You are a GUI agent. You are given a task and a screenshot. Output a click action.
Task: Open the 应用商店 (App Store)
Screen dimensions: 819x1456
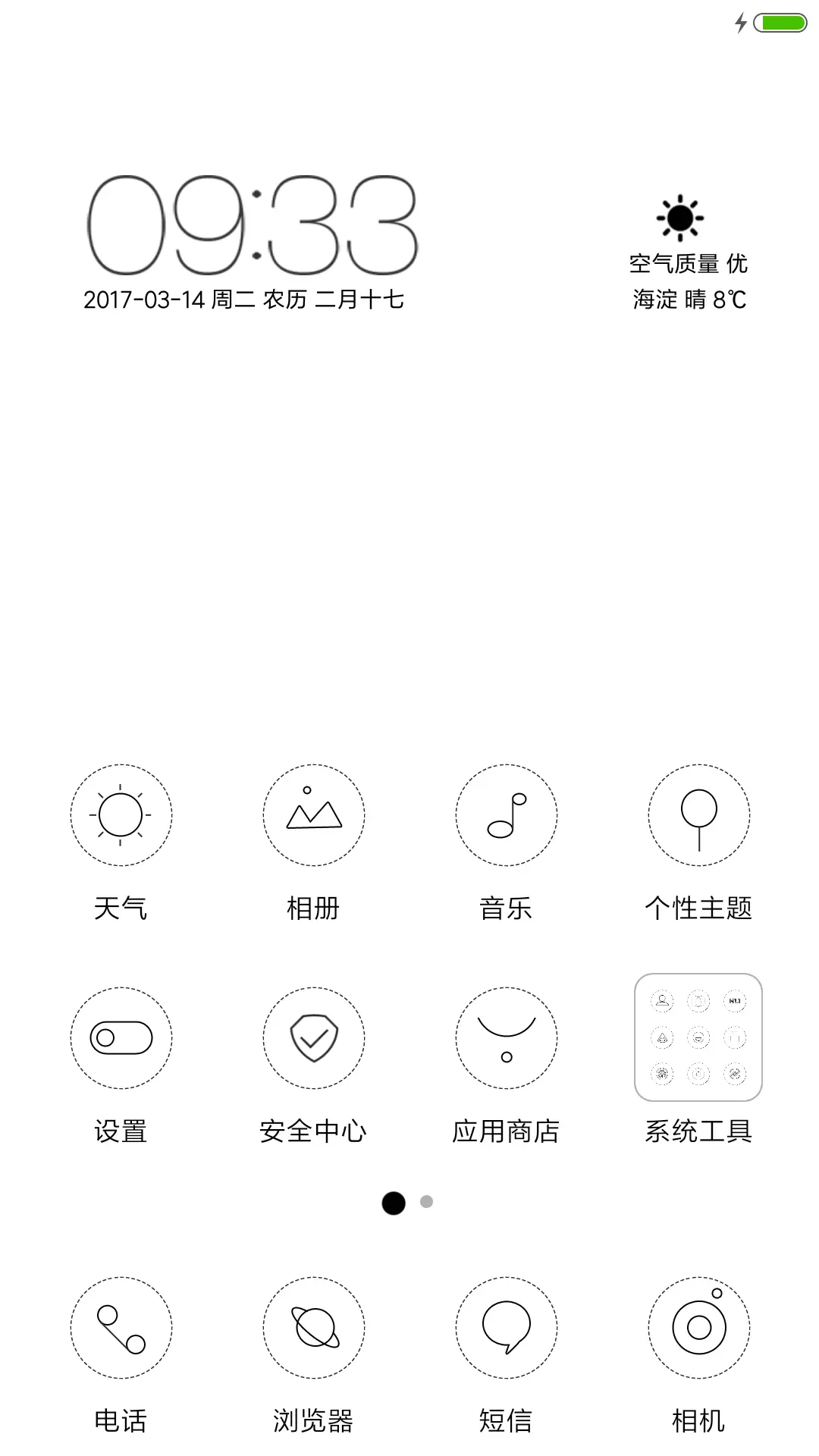pyautogui.click(x=506, y=1040)
